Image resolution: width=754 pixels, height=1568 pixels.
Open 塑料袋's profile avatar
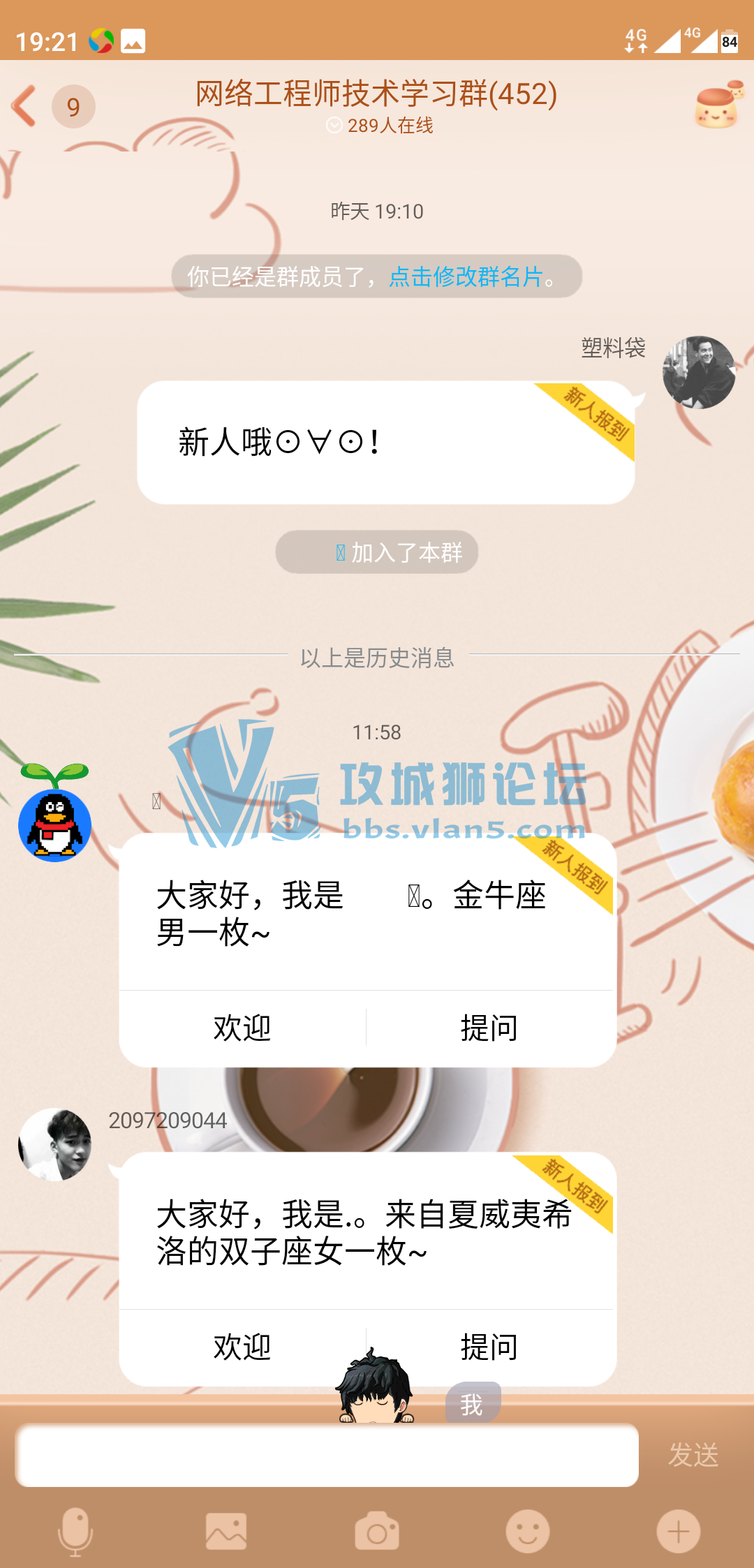[698, 372]
